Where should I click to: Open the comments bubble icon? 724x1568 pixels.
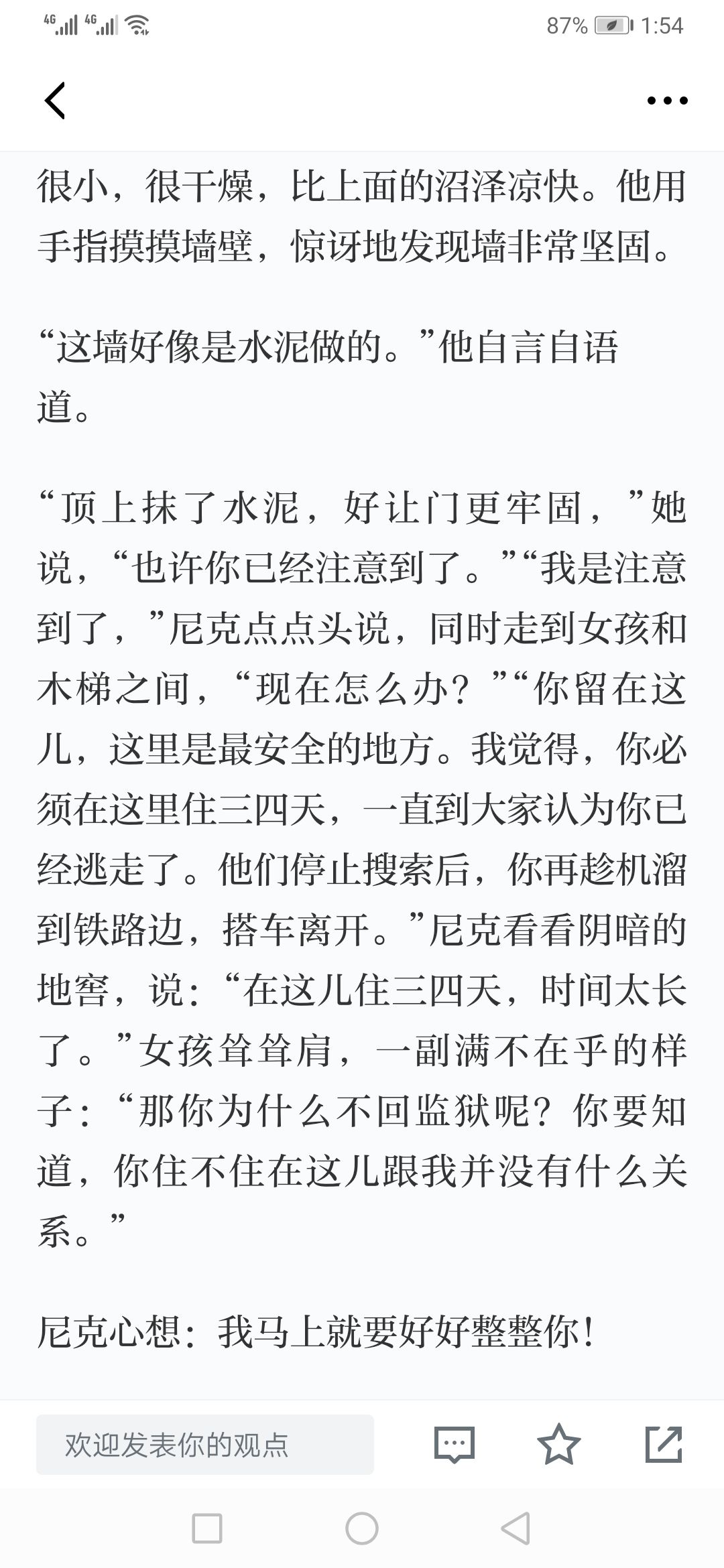click(x=455, y=1444)
